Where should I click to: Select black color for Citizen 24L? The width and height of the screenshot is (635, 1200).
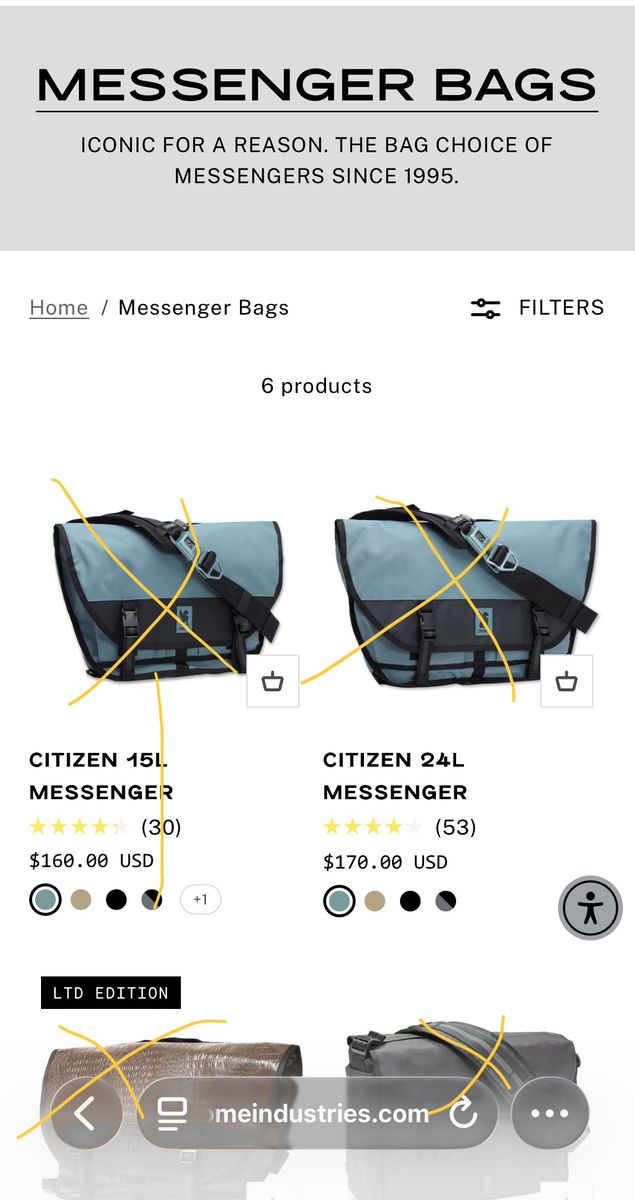[x=410, y=901]
